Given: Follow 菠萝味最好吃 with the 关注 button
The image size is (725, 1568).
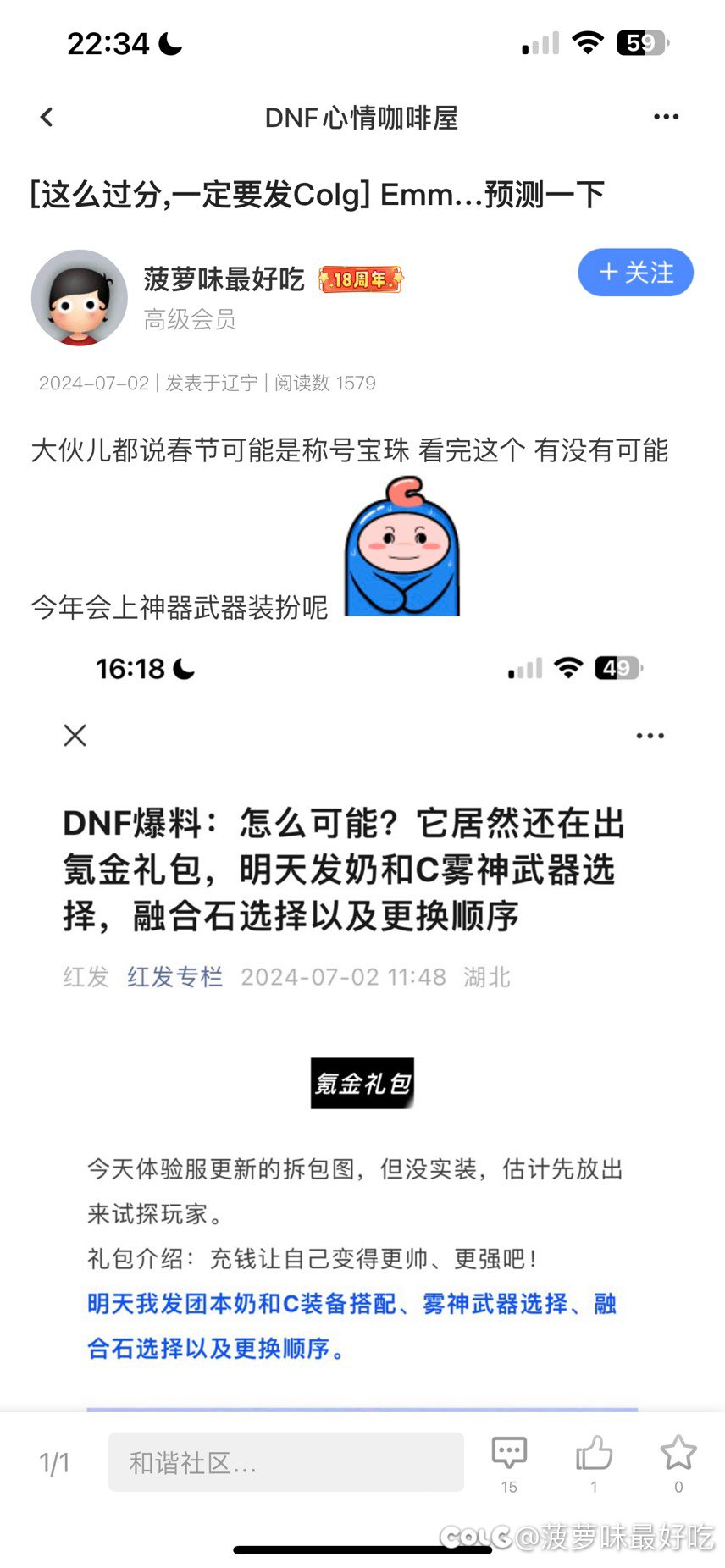Looking at the screenshot, I should [636, 273].
